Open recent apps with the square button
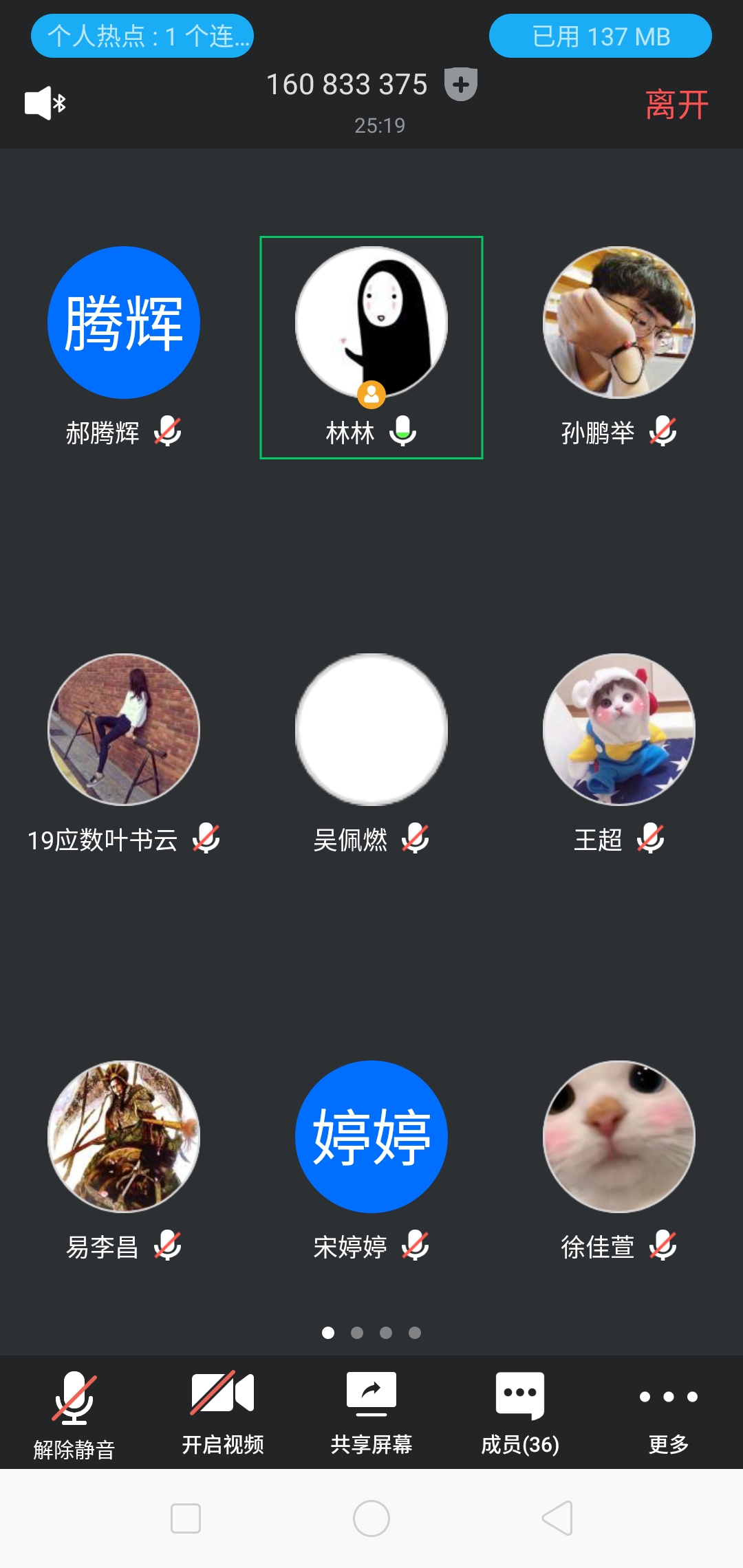 [186, 1518]
